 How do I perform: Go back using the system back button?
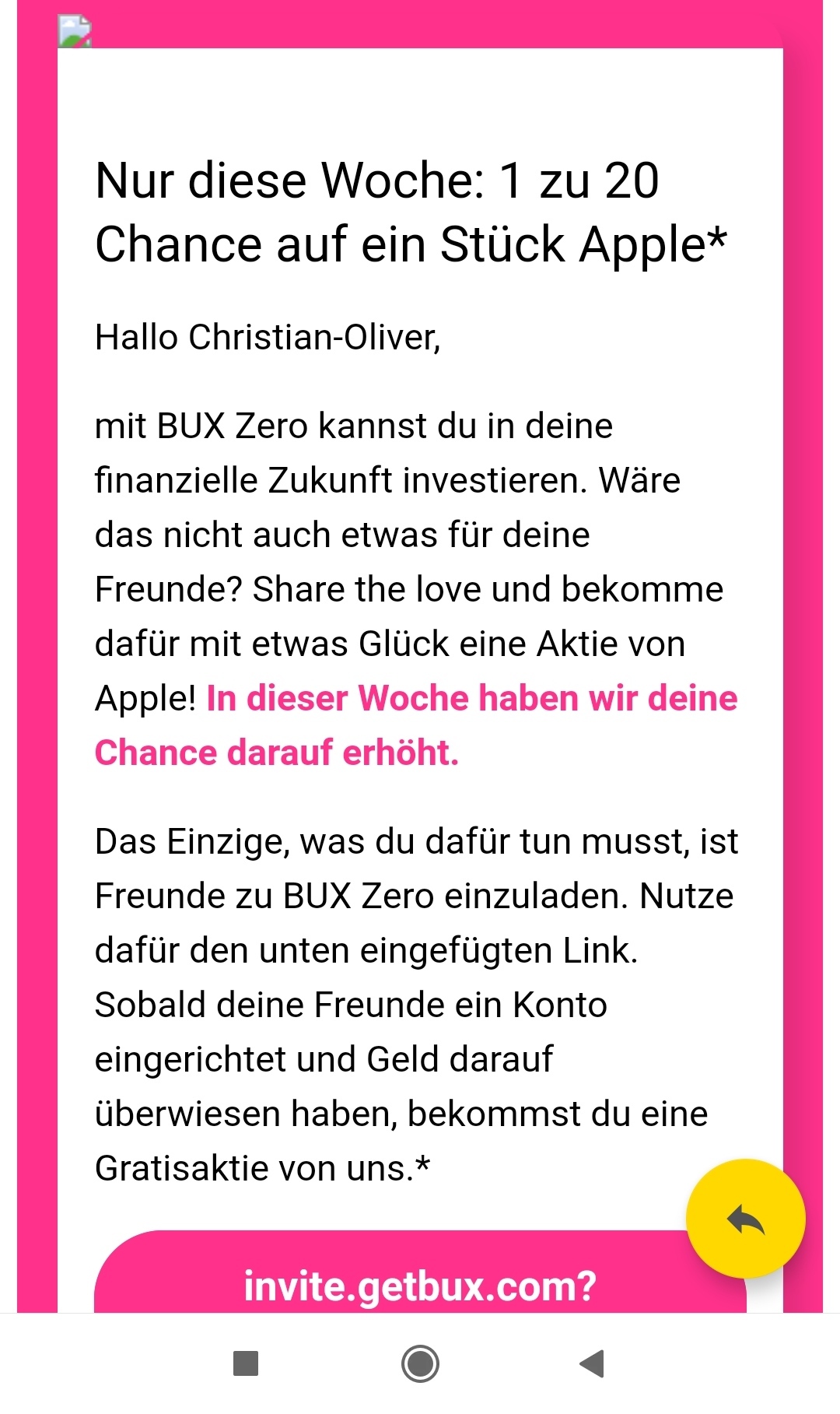pos(593,1363)
